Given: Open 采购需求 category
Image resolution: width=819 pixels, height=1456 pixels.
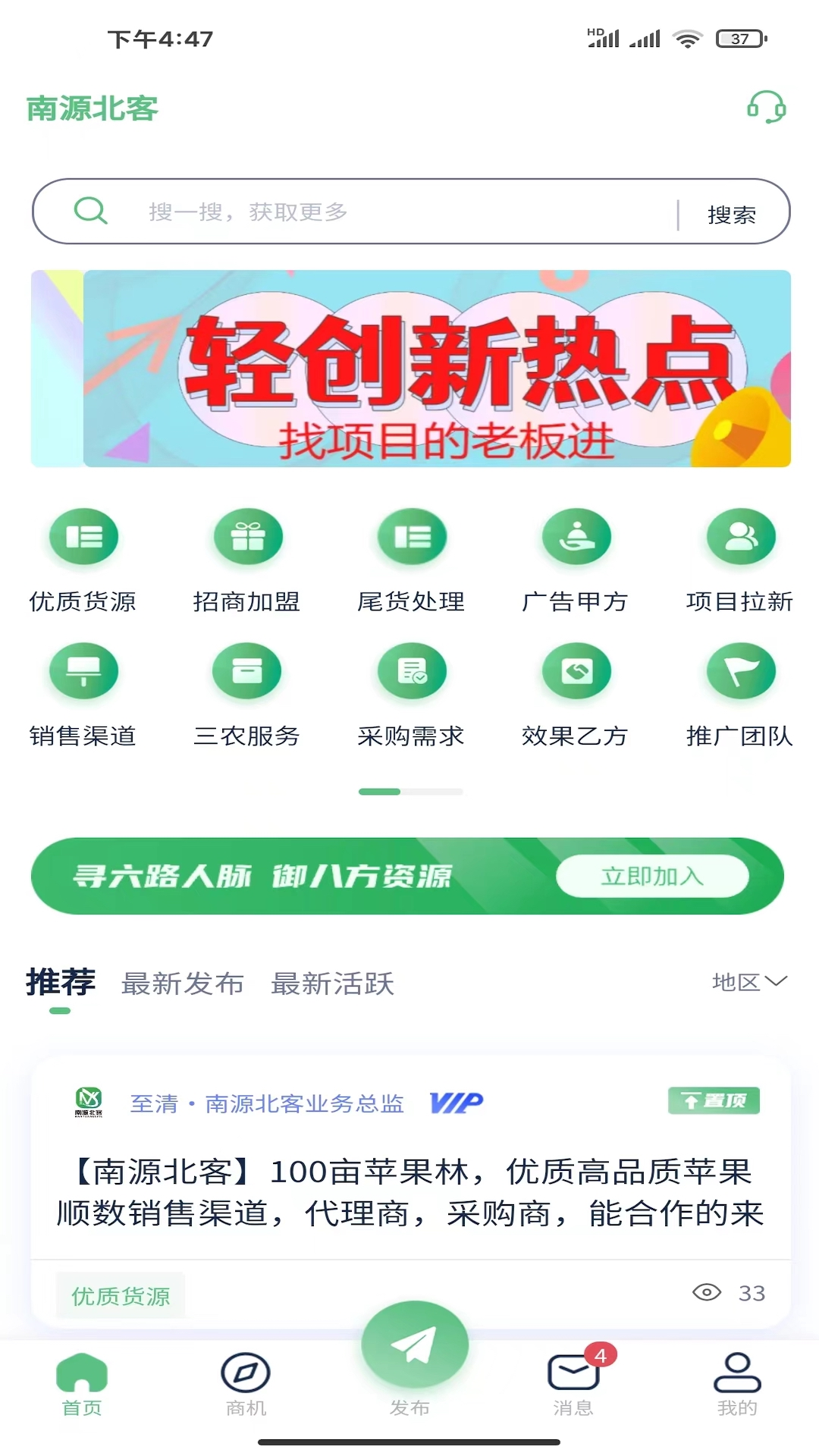Looking at the screenshot, I should [411, 672].
